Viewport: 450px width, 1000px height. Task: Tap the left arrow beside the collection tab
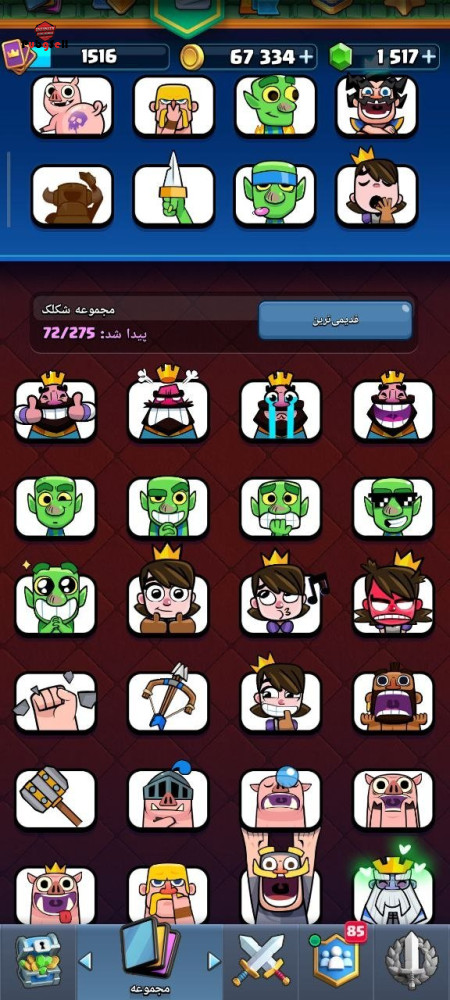pos(85,960)
